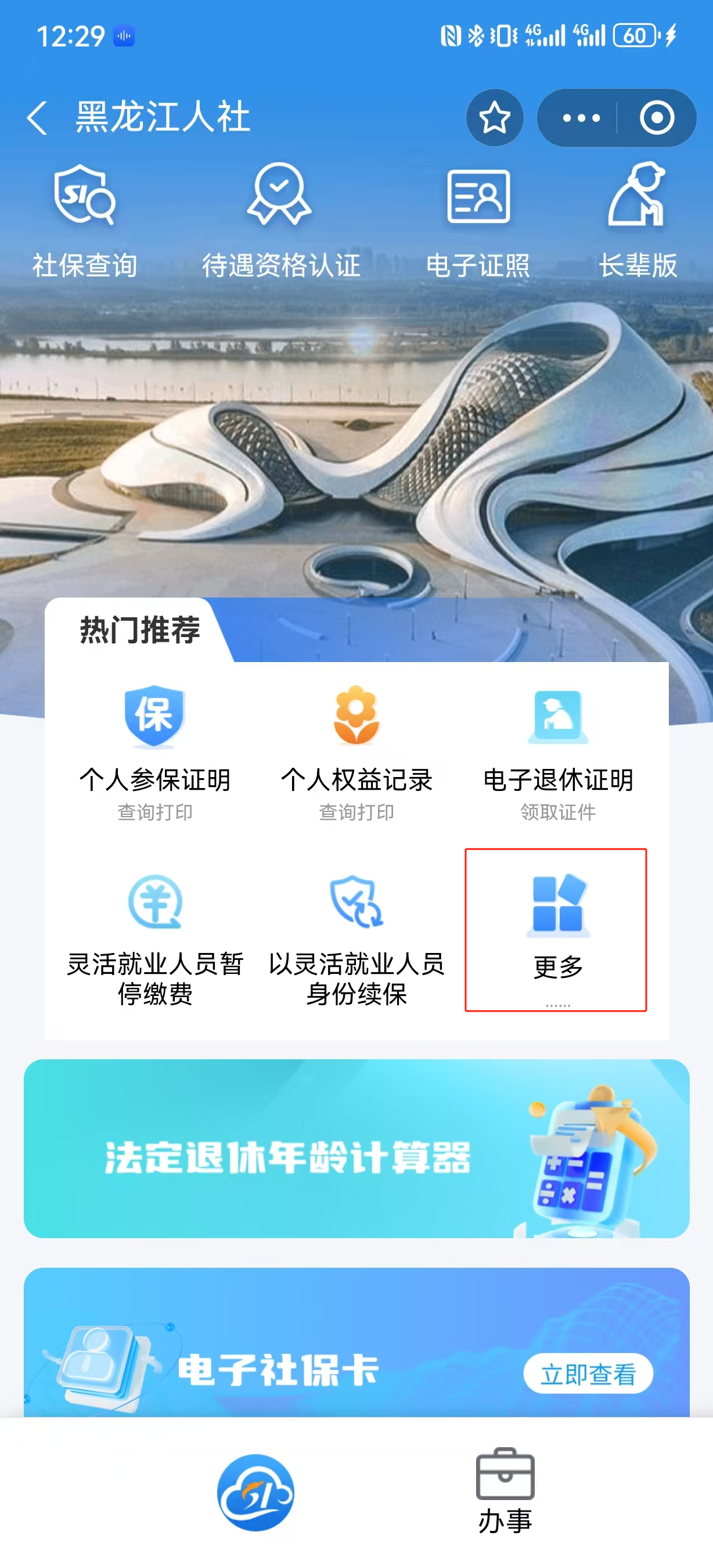713x1568 pixels.
Task: Open 待遇资格认证
Action: point(280,219)
